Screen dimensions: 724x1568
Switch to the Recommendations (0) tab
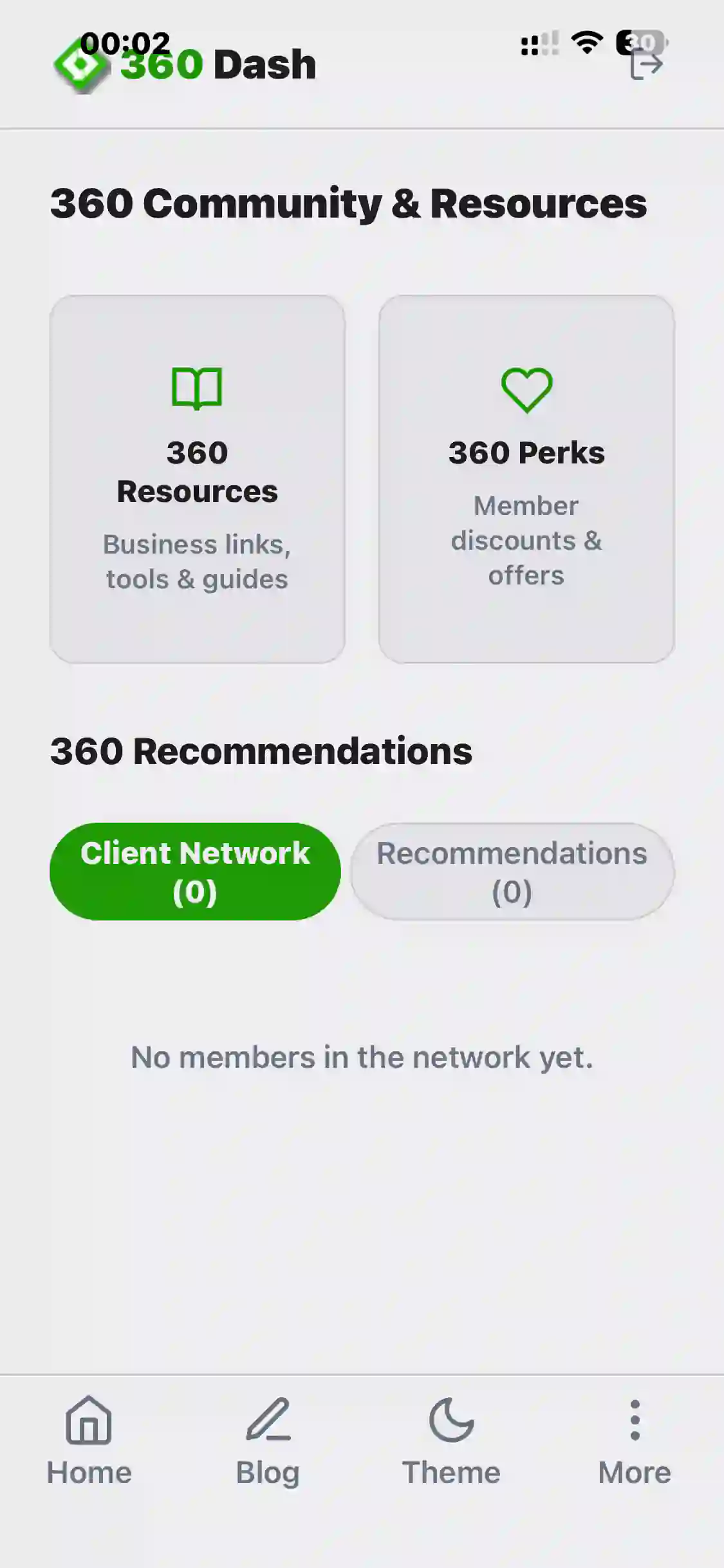coord(512,872)
